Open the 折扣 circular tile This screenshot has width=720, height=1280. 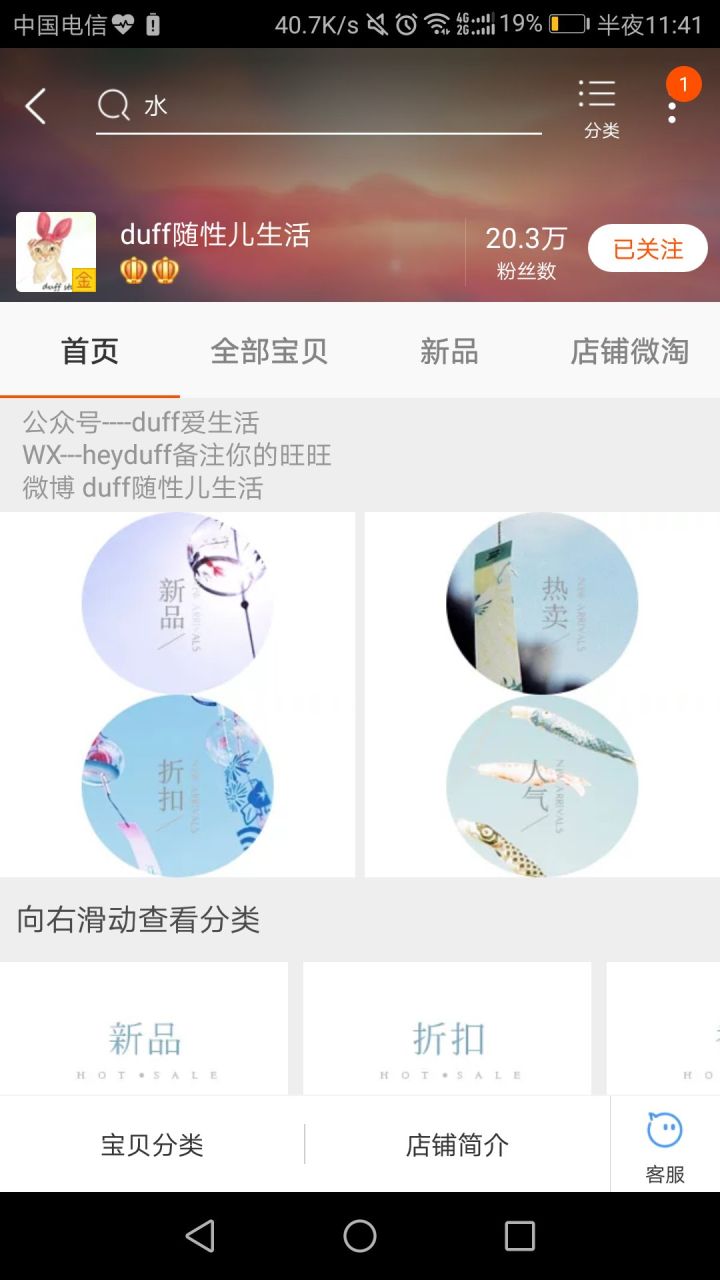coord(177,786)
